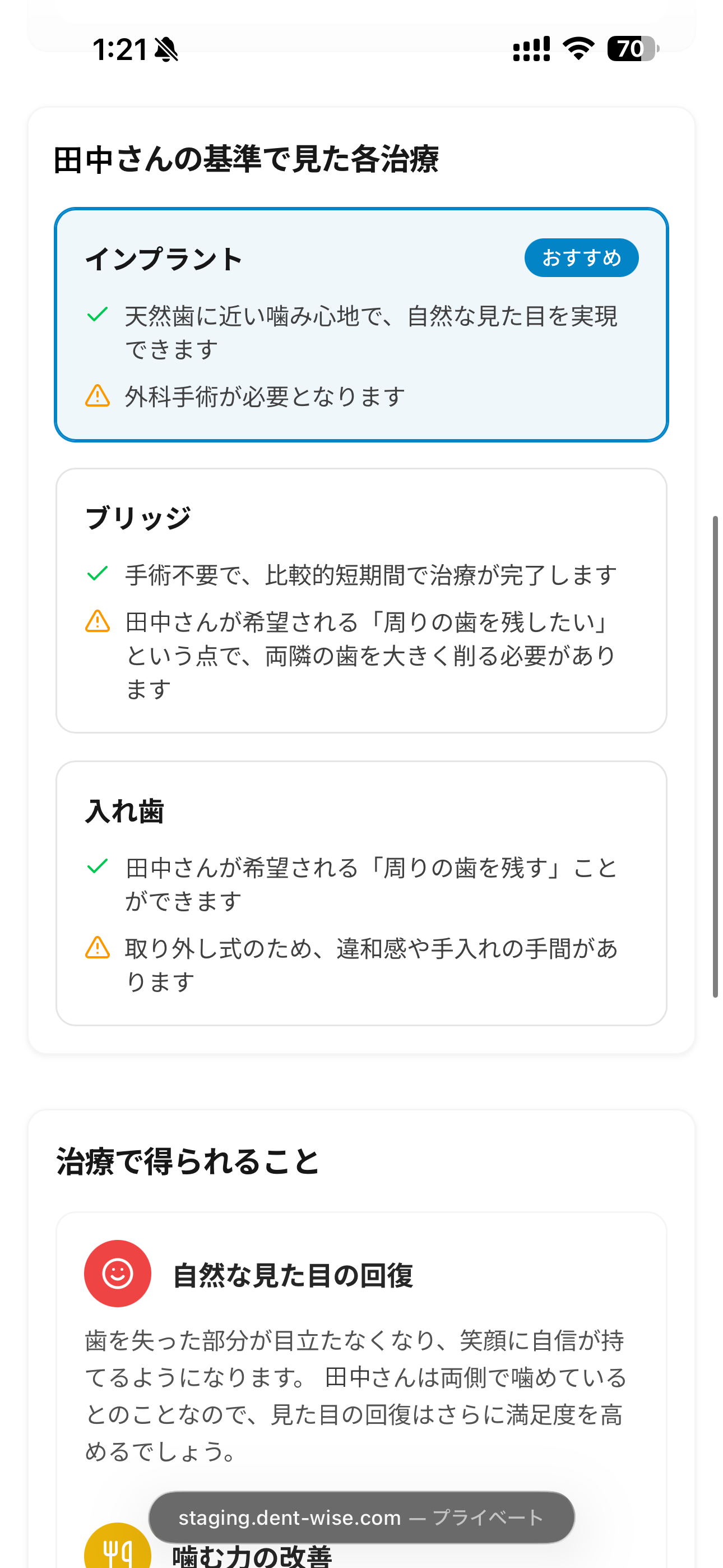The width and height of the screenshot is (723, 1568).
Task: Open the プライベート browsing label
Action: pos(490,1517)
